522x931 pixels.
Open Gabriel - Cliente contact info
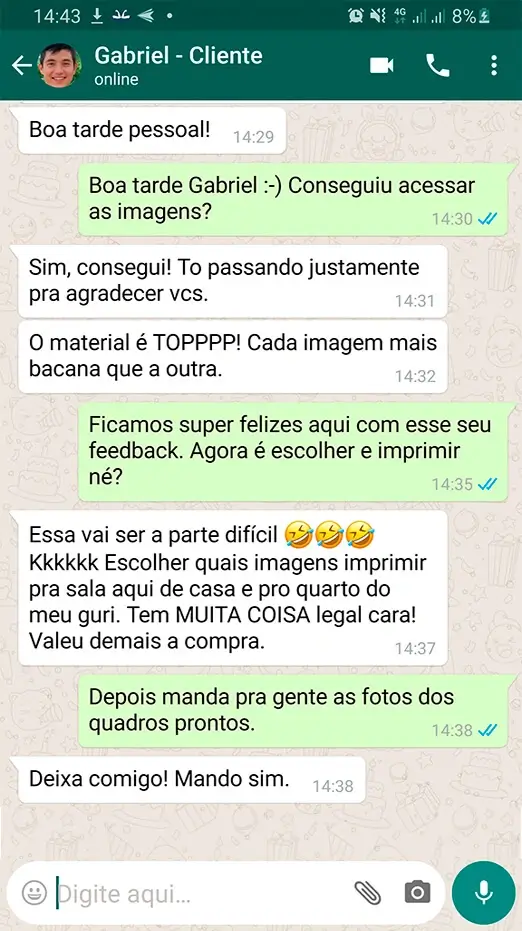[x=178, y=64]
